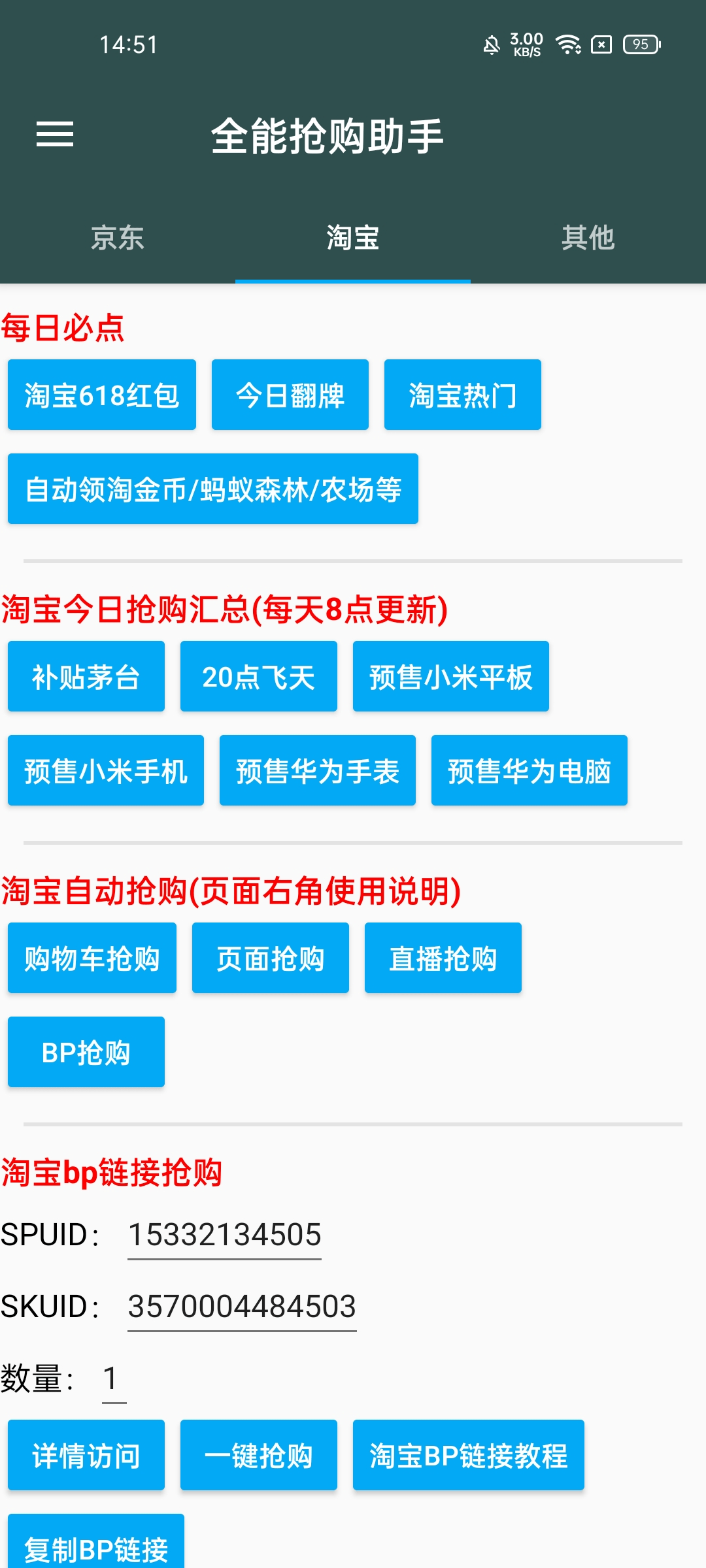Switch to the 京东 tab
706x1568 pixels.
[x=118, y=238]
